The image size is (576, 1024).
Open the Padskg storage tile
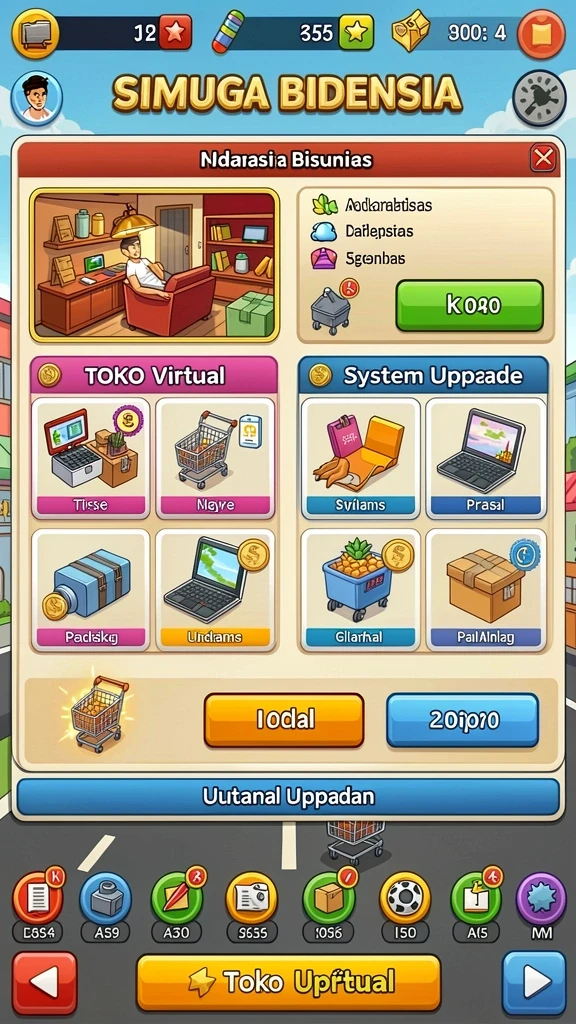pos(91,590)
